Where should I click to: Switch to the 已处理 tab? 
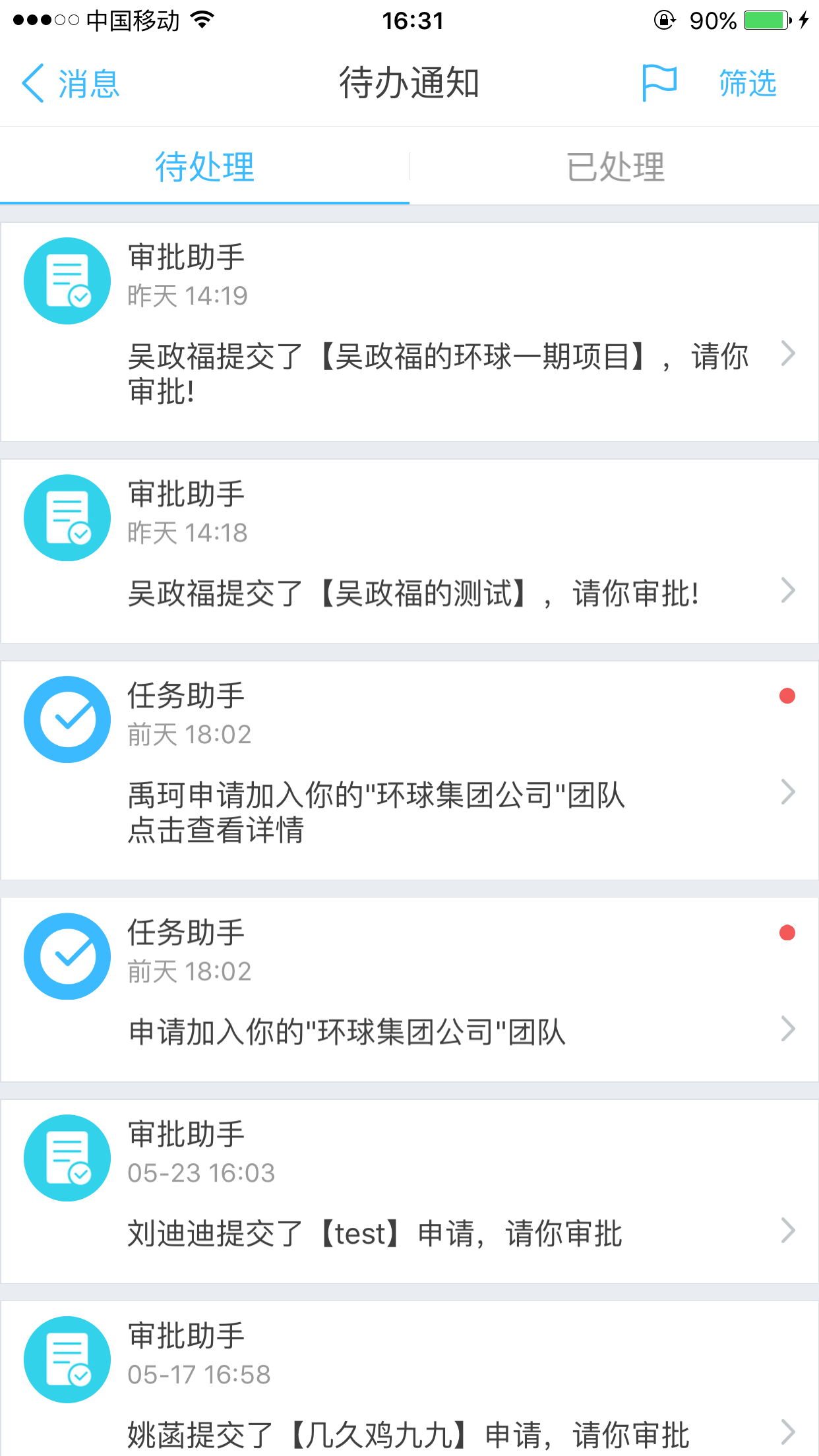[x=615, y=167]
